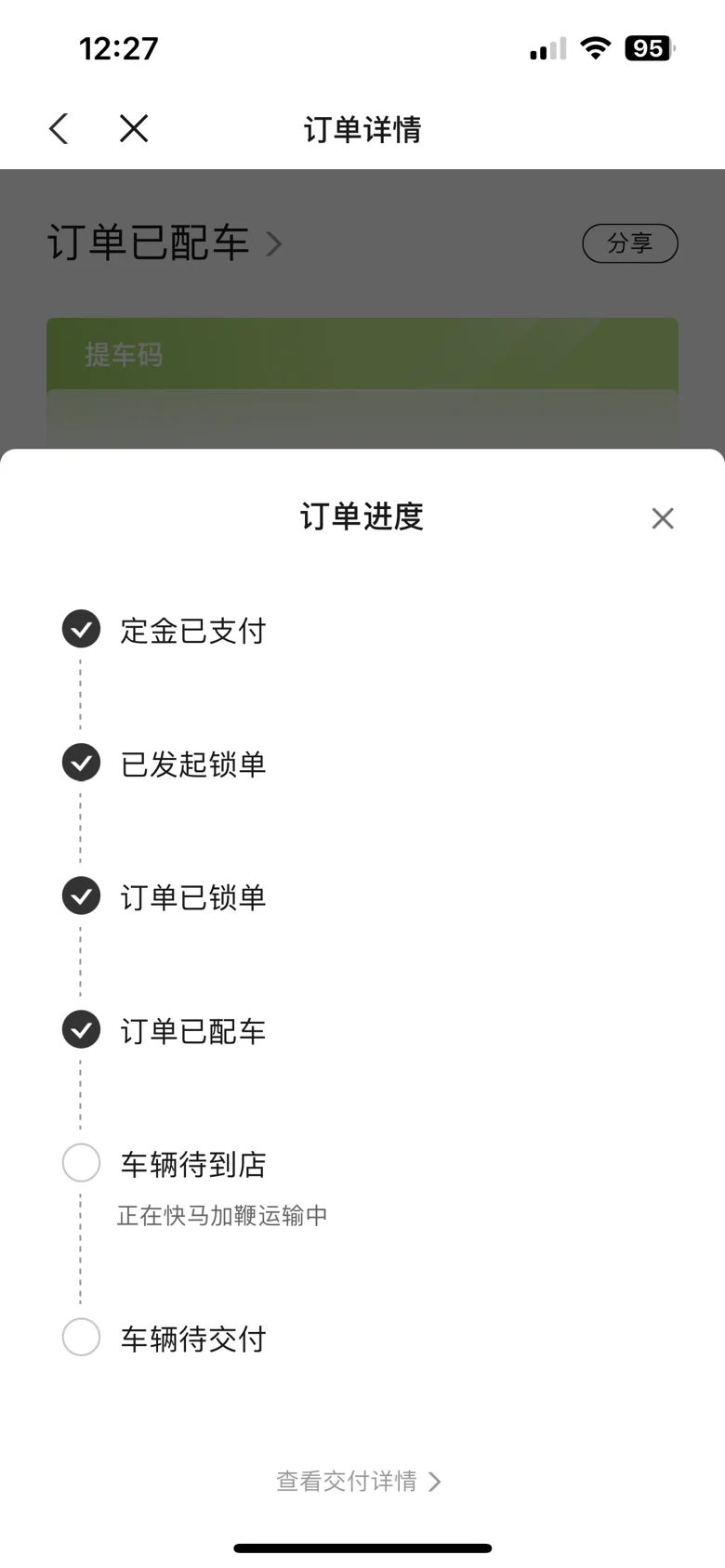Open 查看交付详情 delivery details link
Viewport: 725px width, 1568px height.
tap(359, 1481)
